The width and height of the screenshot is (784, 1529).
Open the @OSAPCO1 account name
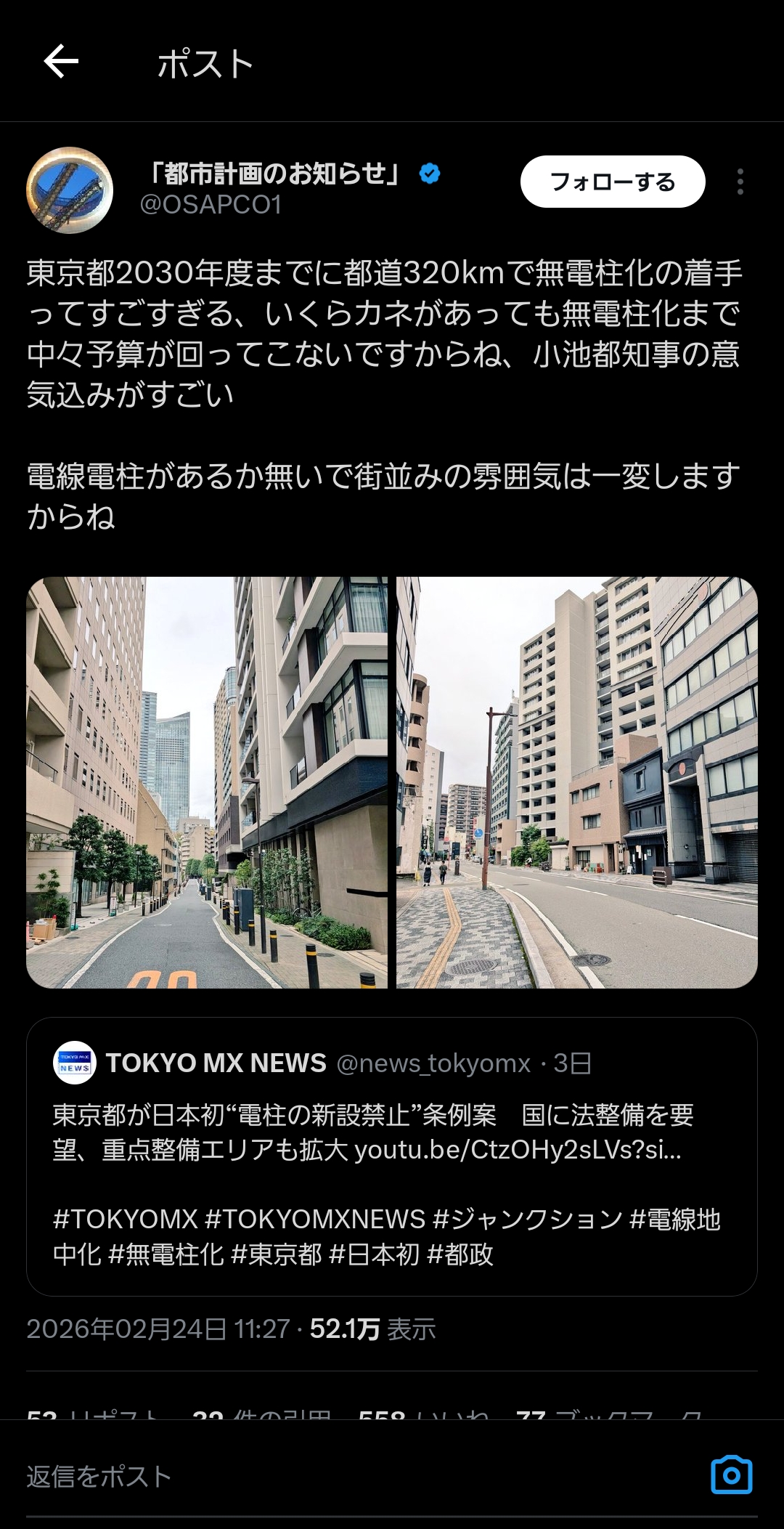211,205
